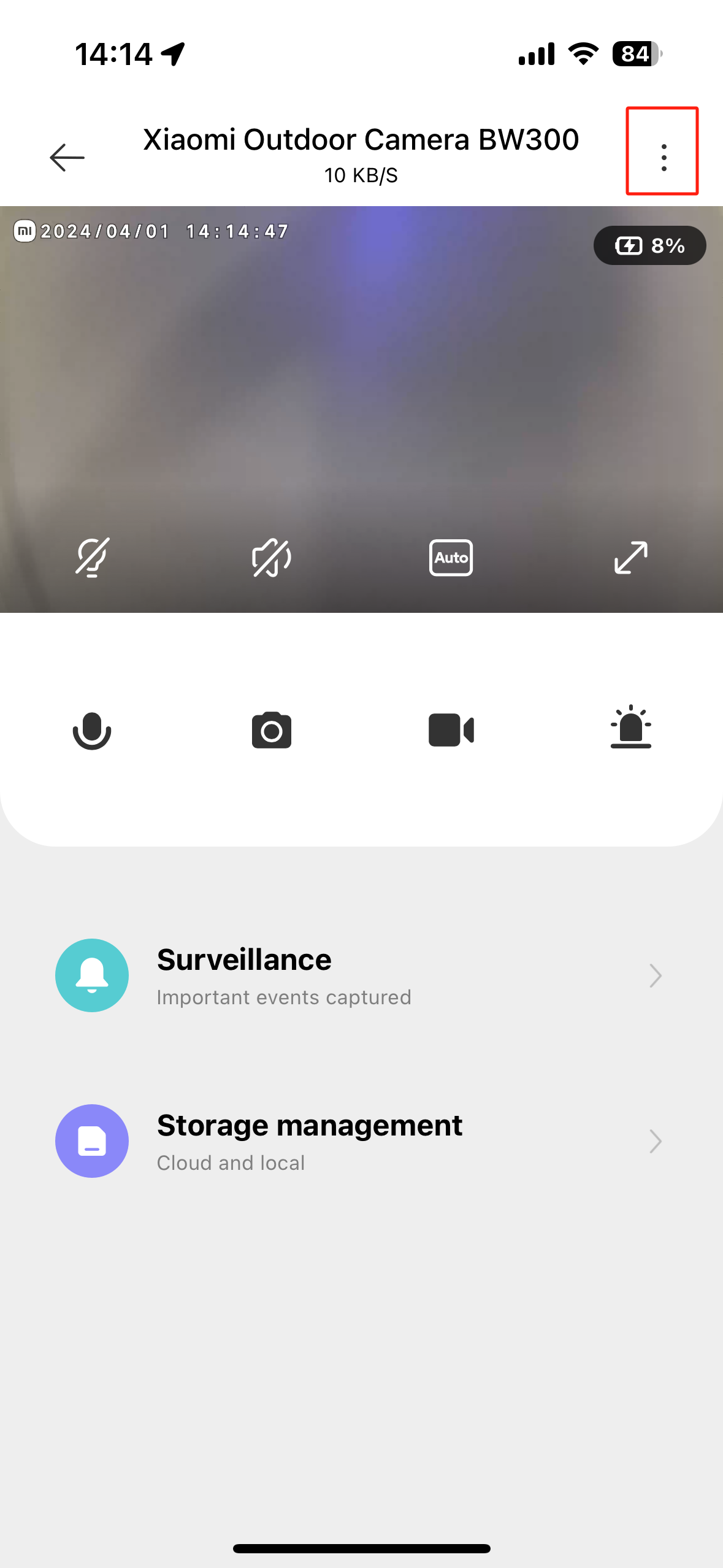Start recording video clip

pyautogui.click(x=451, y=730)
